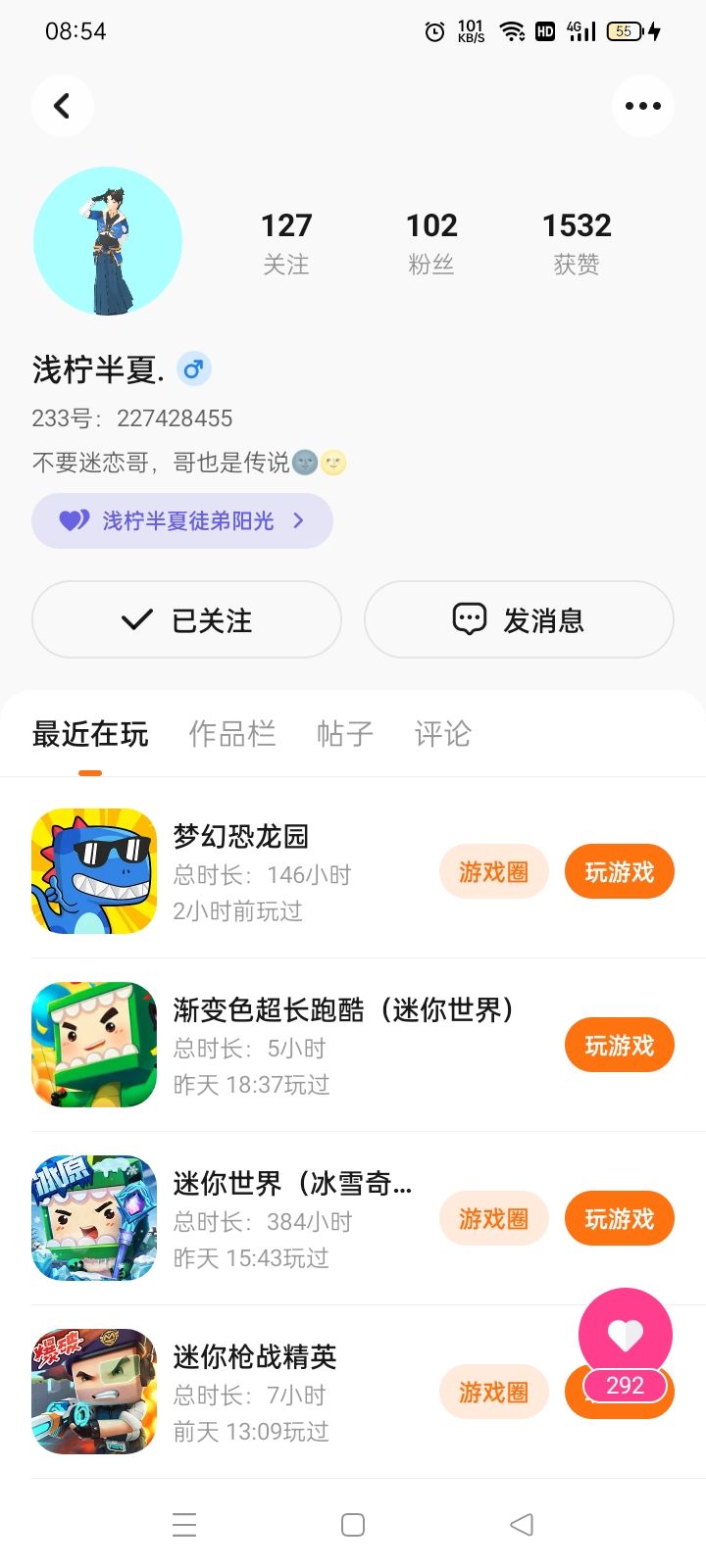Play 梦幻恐龙园 with 玩游戏 button

pyautogui.click(x=619, y=871)
